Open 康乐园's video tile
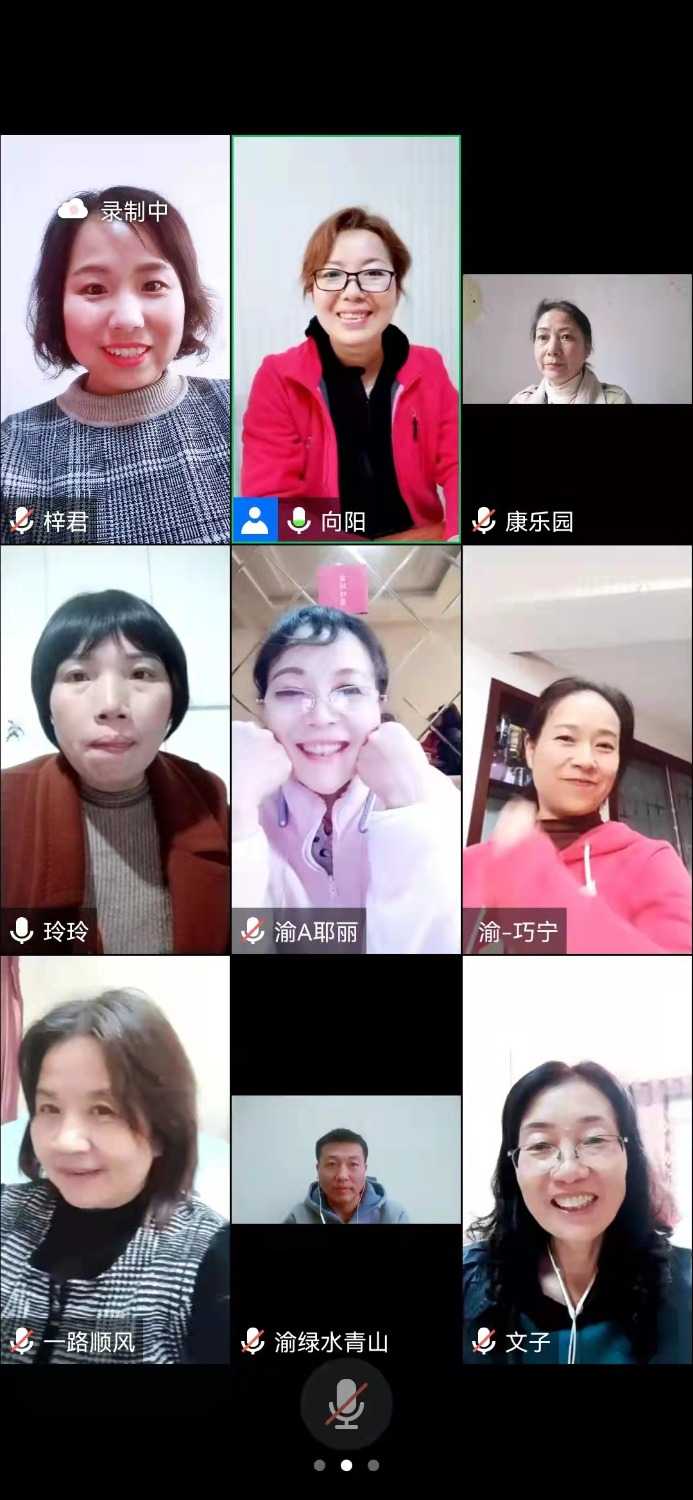 click(x=577, y=340)
